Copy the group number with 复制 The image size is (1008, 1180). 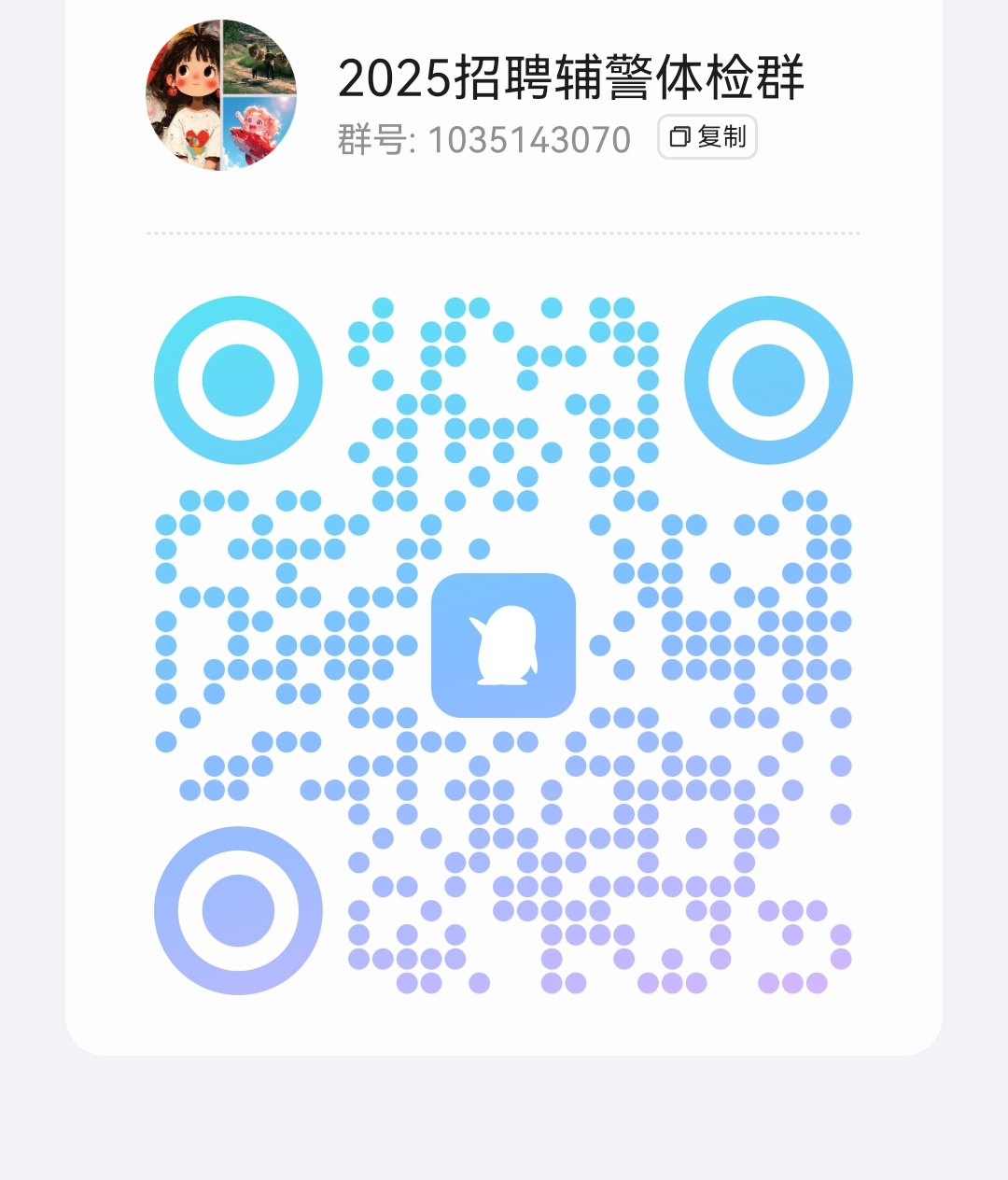(707, 137)
